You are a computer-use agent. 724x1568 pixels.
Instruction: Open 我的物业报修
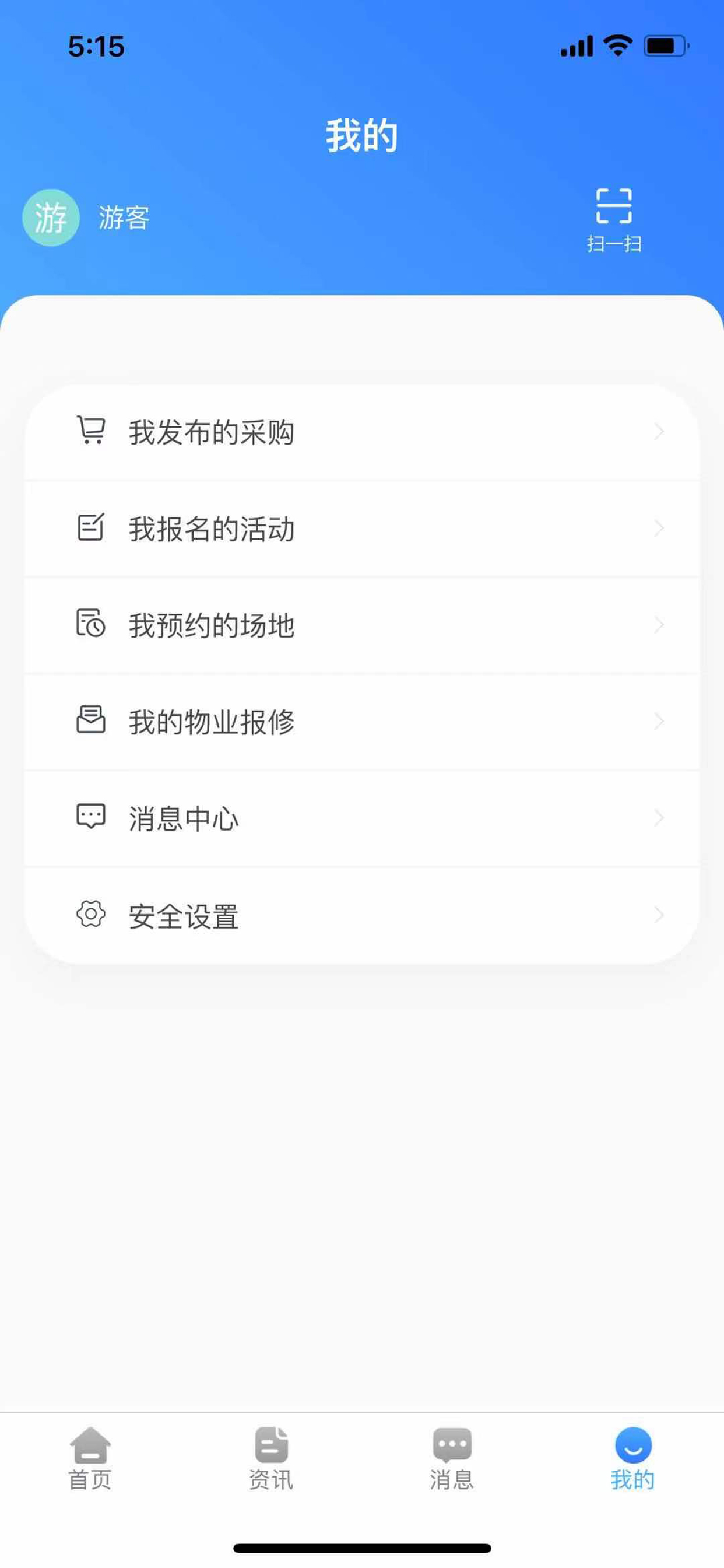362,722
